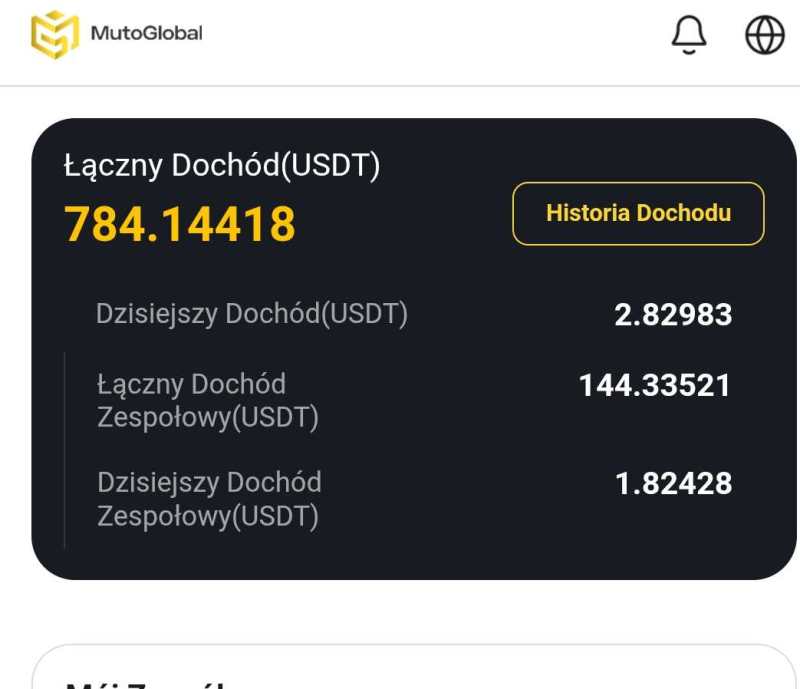Screen dimensions: 800x689
Task: Open Historia Dochodu
Action: [638, 213]
